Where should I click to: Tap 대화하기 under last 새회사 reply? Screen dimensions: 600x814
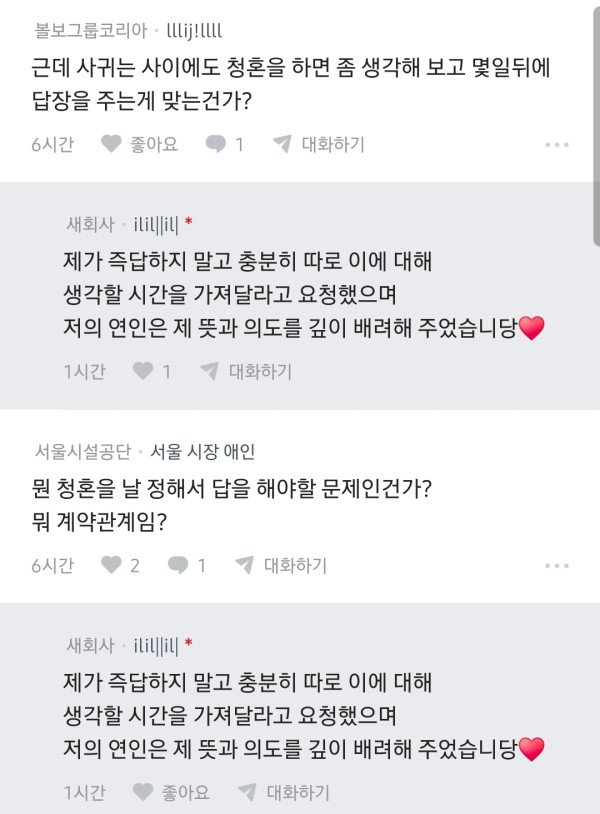tap(283, 793)
